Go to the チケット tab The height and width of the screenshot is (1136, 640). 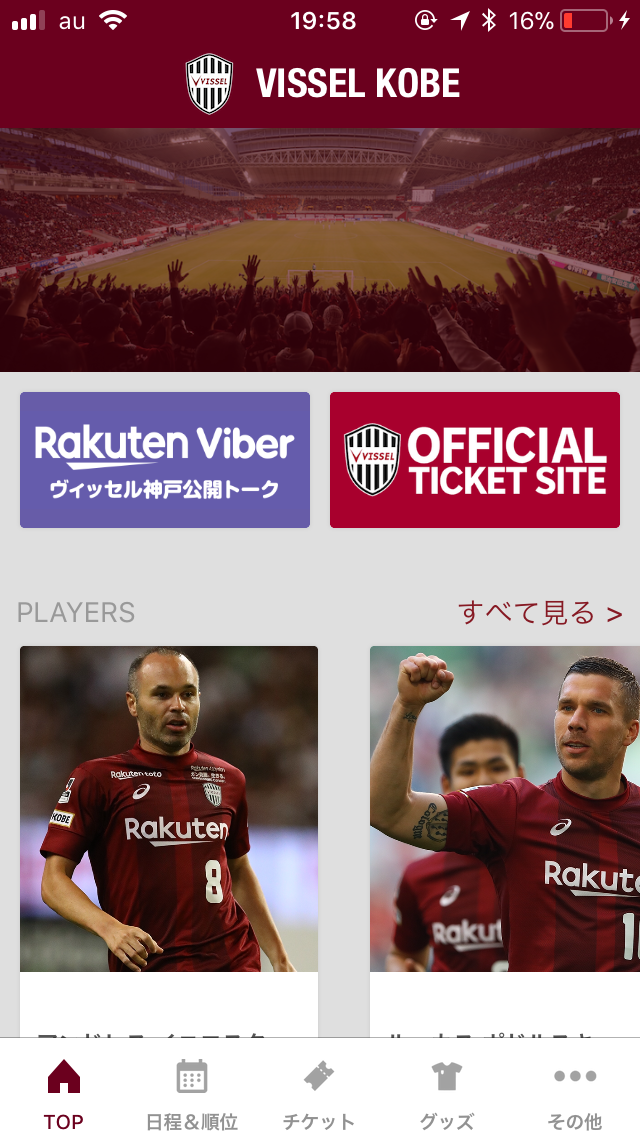coord(319,1093)
